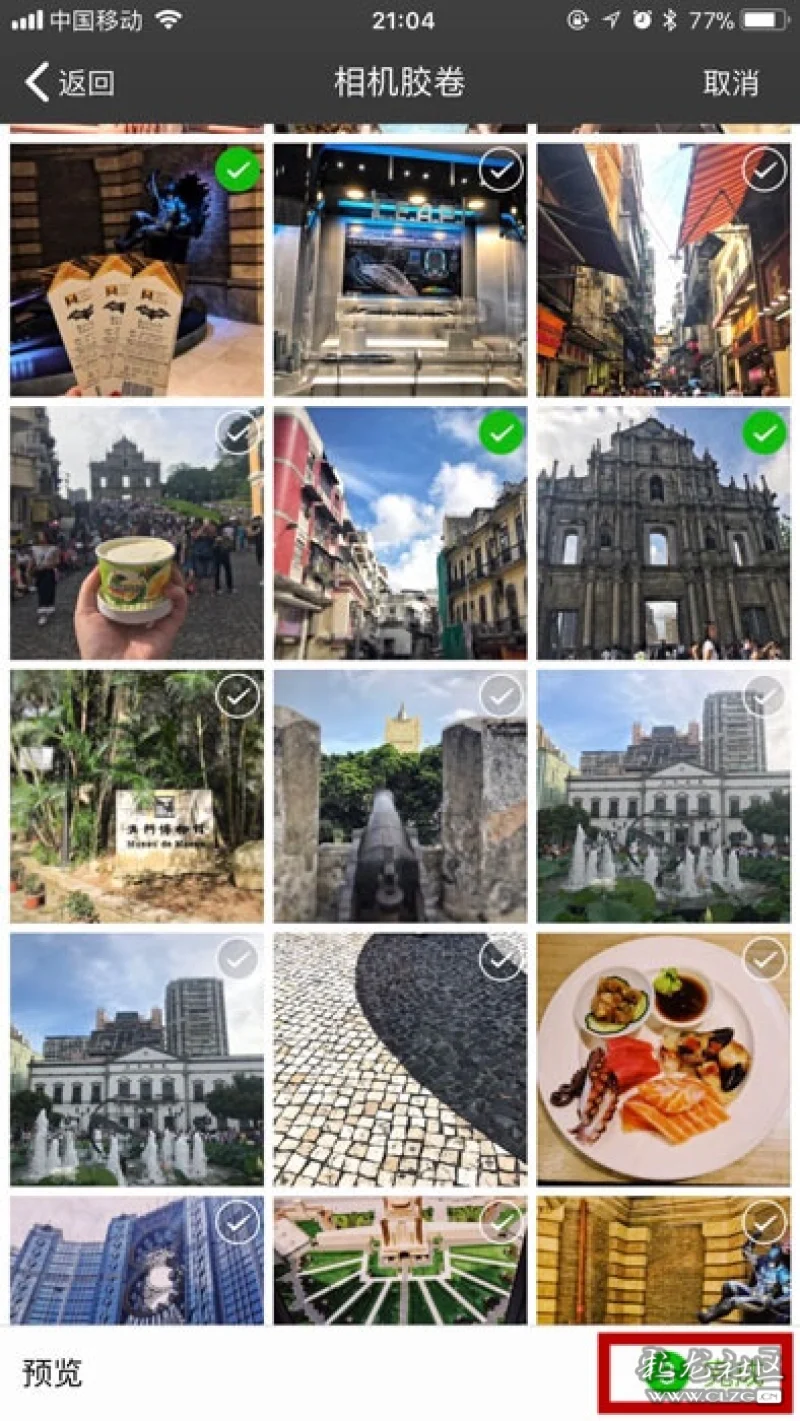Open 预览 to preview selected photos
Image resolution: width=800 pixels, height=1421 pixels.
tap(52, 1373)
